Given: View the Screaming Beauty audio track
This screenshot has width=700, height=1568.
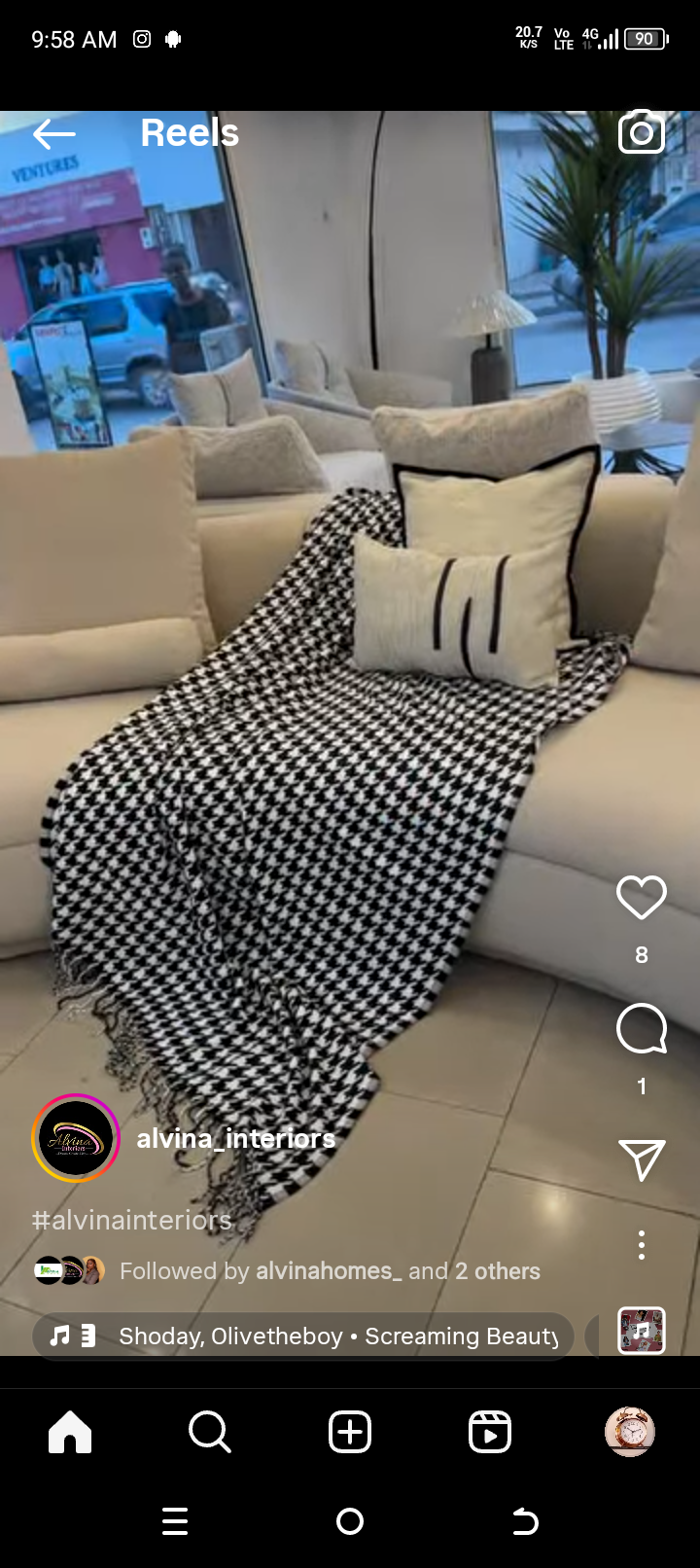Looking at the screenshot, I should [x=338, y=1336].
